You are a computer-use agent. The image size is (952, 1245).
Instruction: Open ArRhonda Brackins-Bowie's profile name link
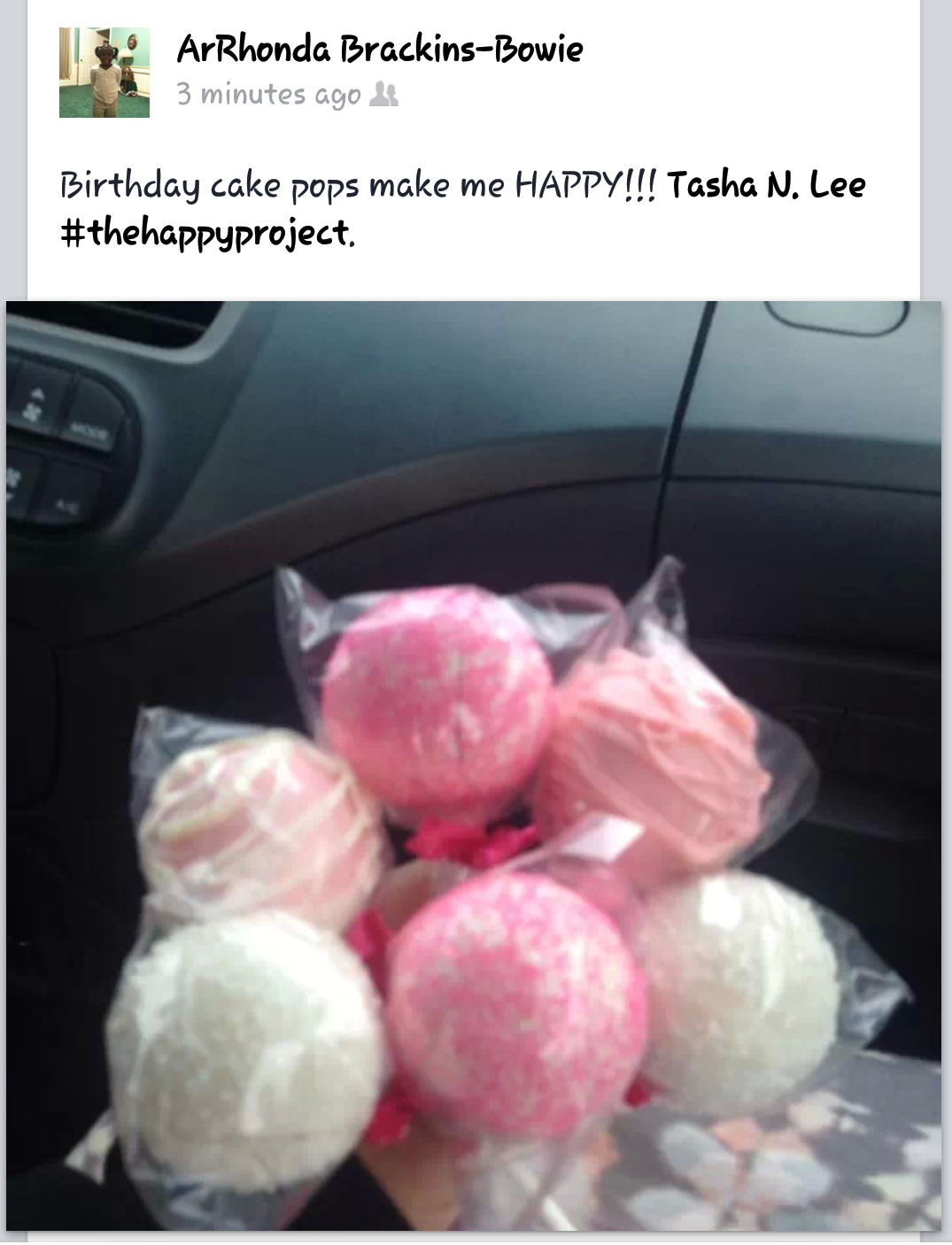tap(380, 49)
